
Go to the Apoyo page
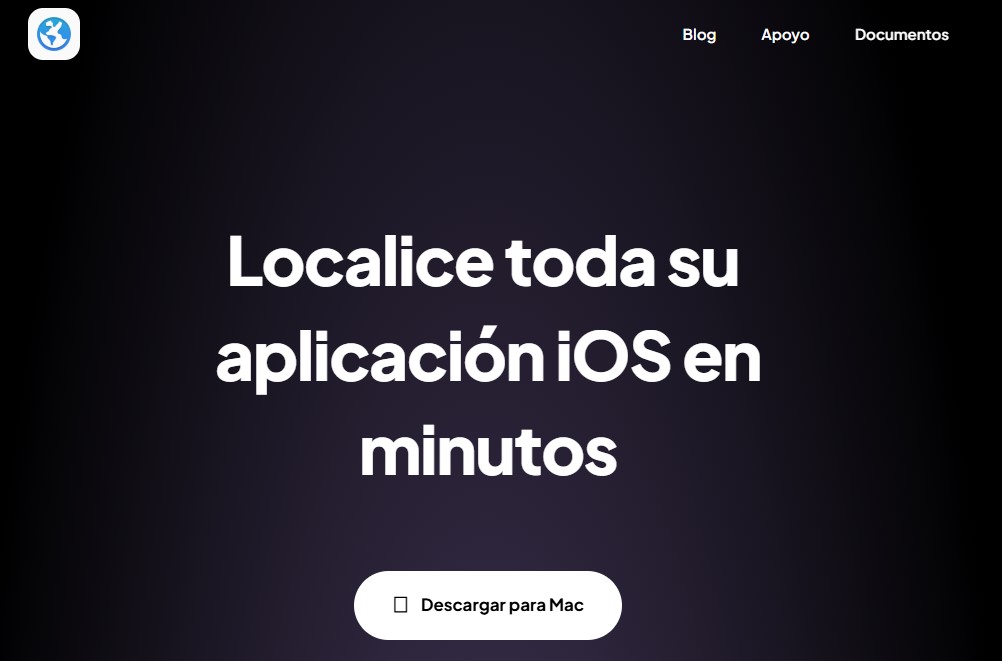click(x=785, y=35)
